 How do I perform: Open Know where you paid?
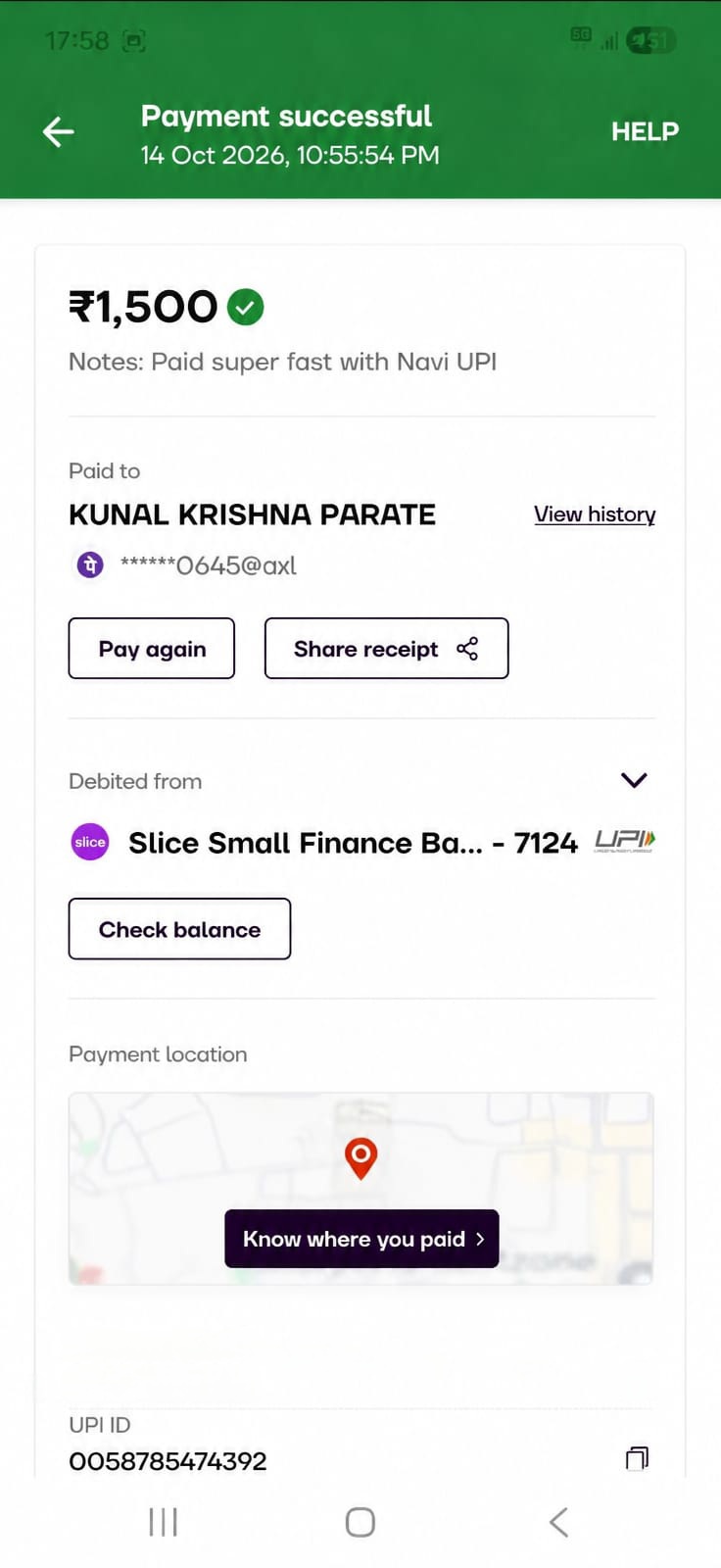pos(361,1239)
